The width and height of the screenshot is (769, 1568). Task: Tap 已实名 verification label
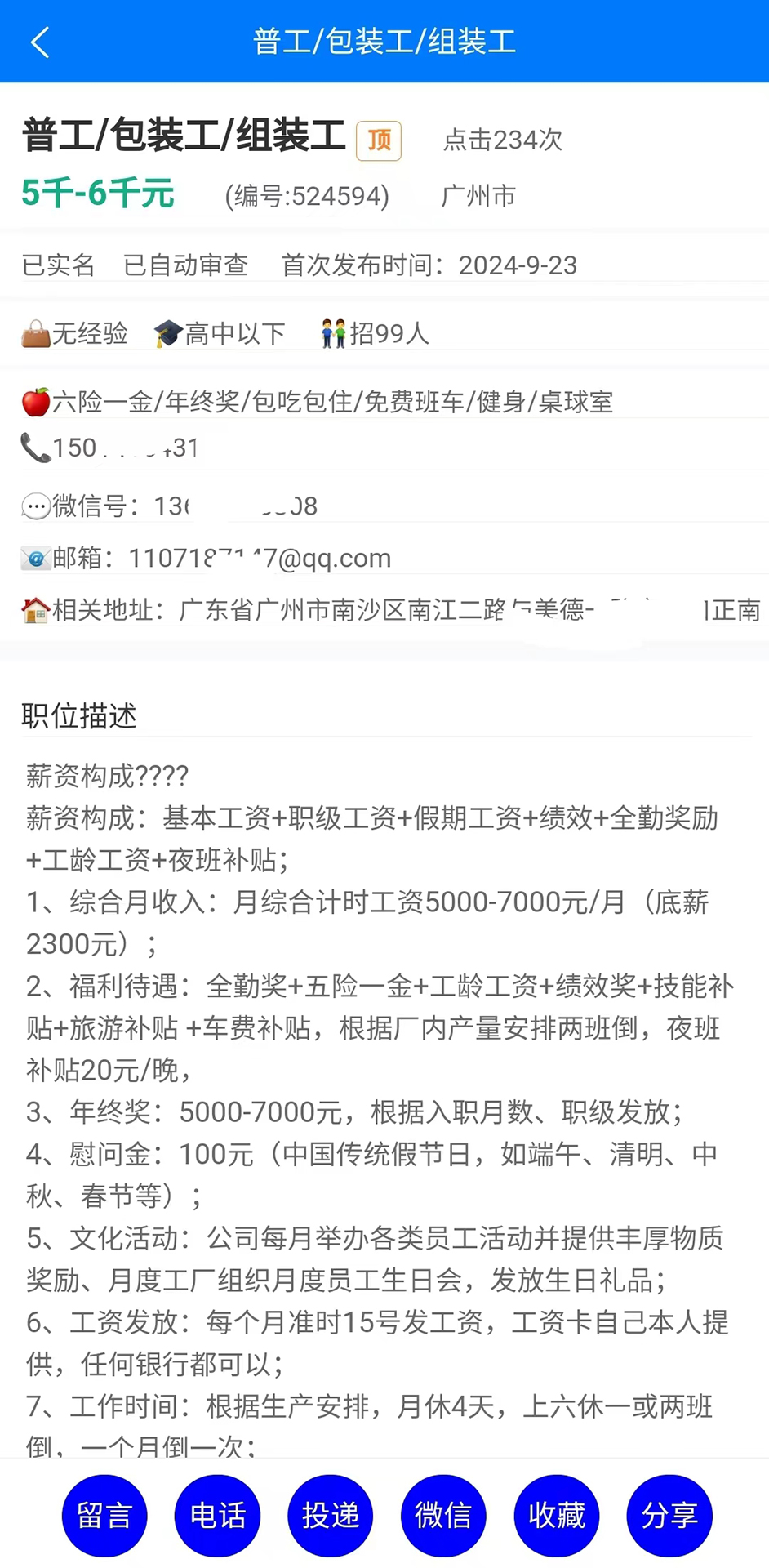[x=57, y=265]
